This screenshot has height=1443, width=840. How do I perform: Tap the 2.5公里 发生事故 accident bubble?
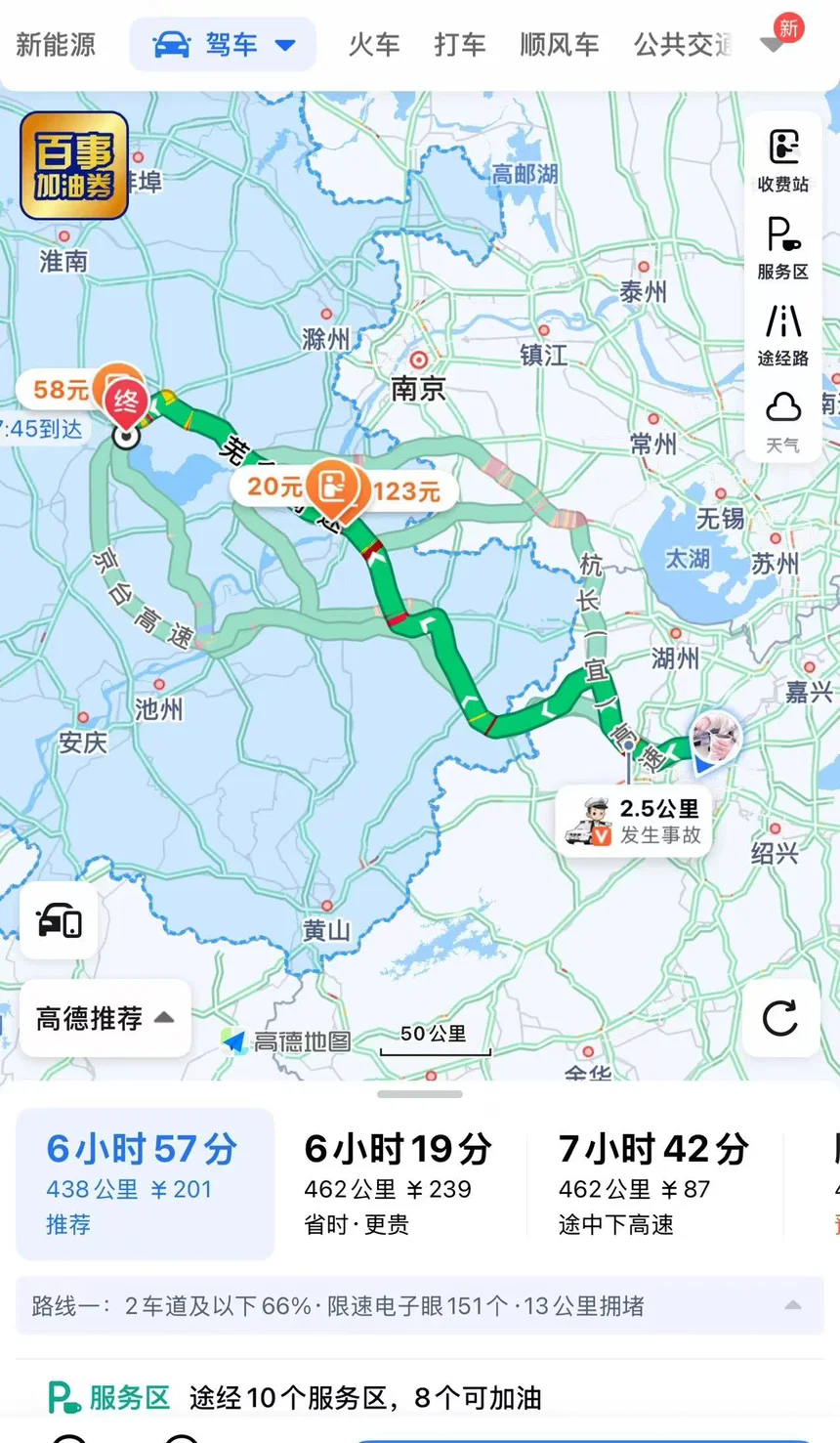click(634, 822)
